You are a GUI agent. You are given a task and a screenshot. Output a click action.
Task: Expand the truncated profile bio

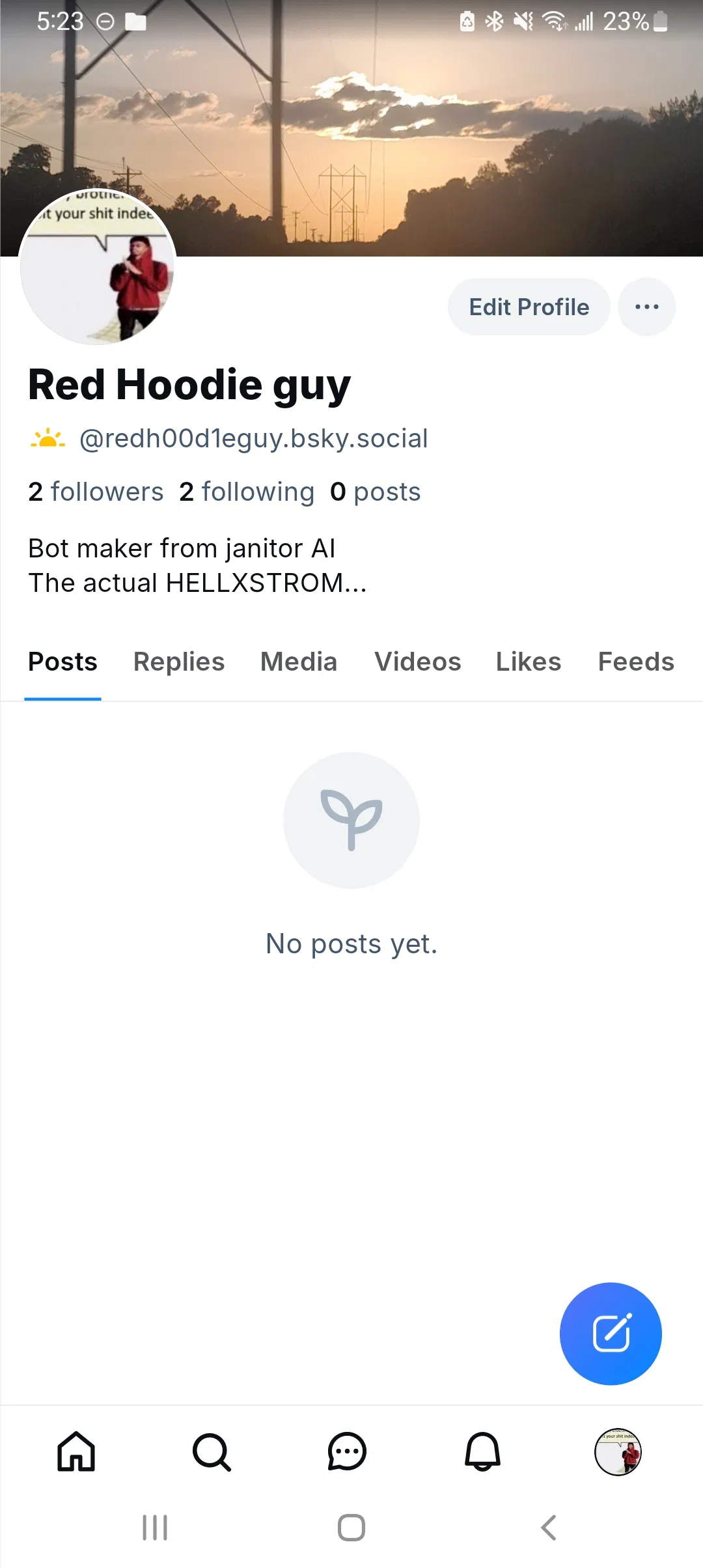(198, 566)
